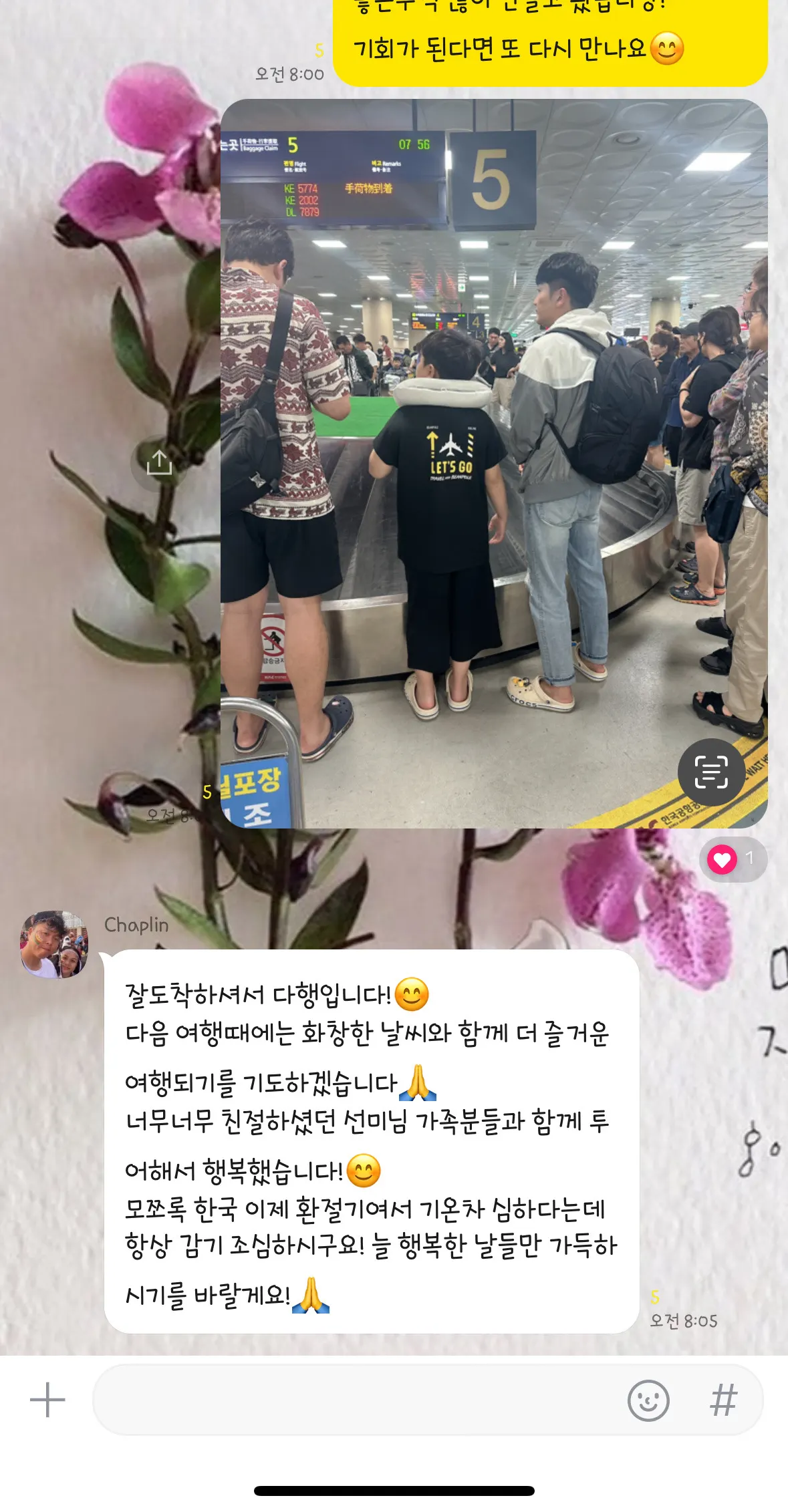Open the emoticon picker
Screen dimensions: 788x1512
click(x=648, y=1400)
